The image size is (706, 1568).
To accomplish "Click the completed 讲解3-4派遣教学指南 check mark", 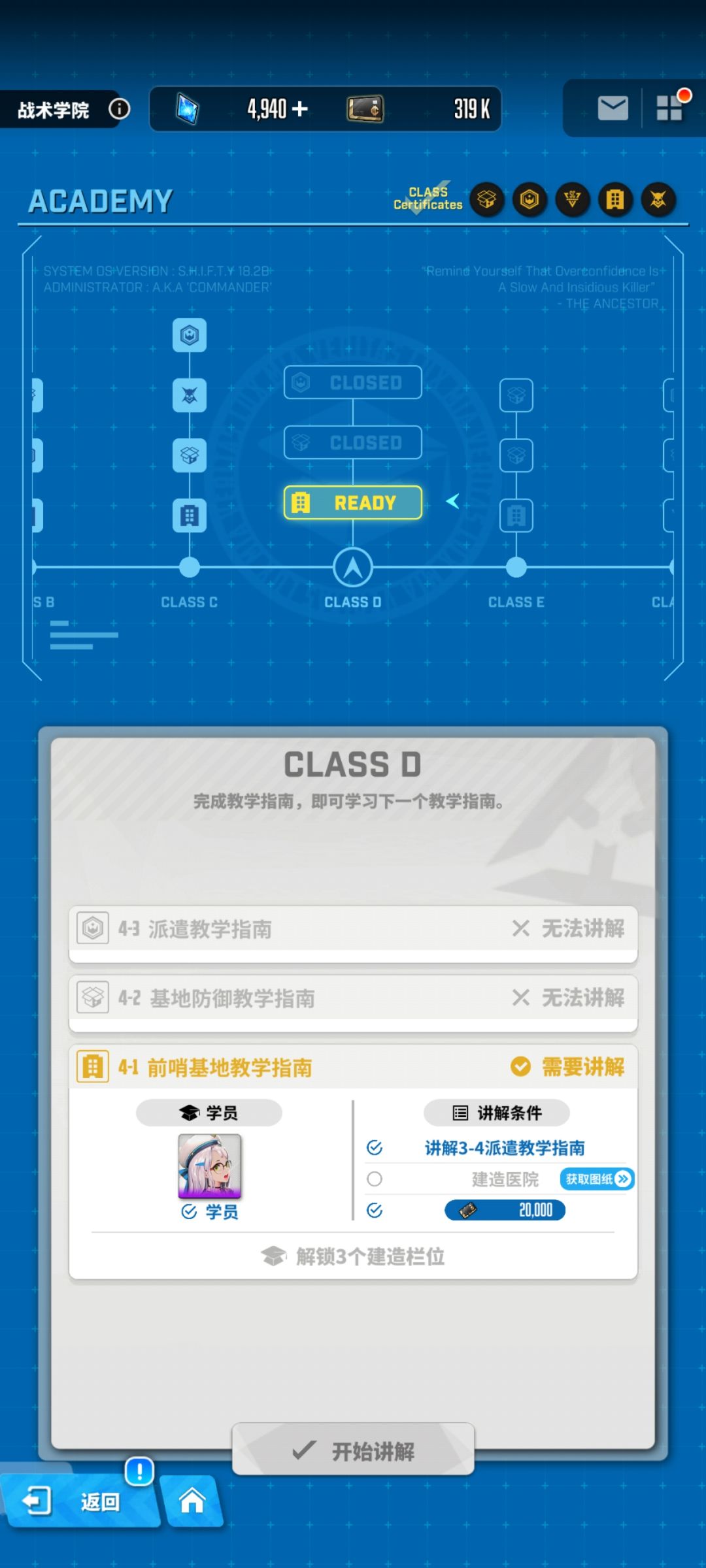I will click(374, 1147).
